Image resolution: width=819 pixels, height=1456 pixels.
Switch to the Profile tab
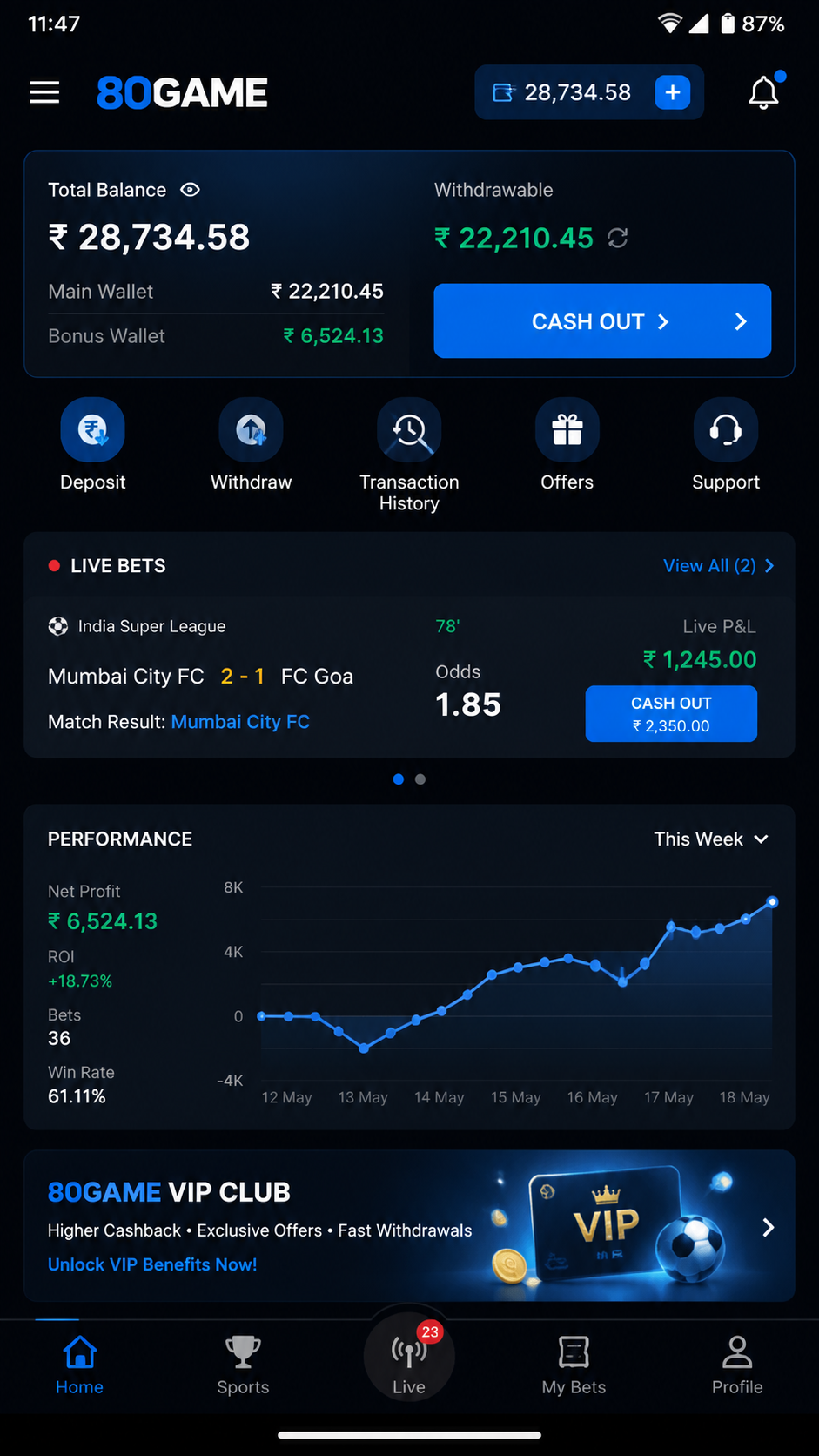737,1365
